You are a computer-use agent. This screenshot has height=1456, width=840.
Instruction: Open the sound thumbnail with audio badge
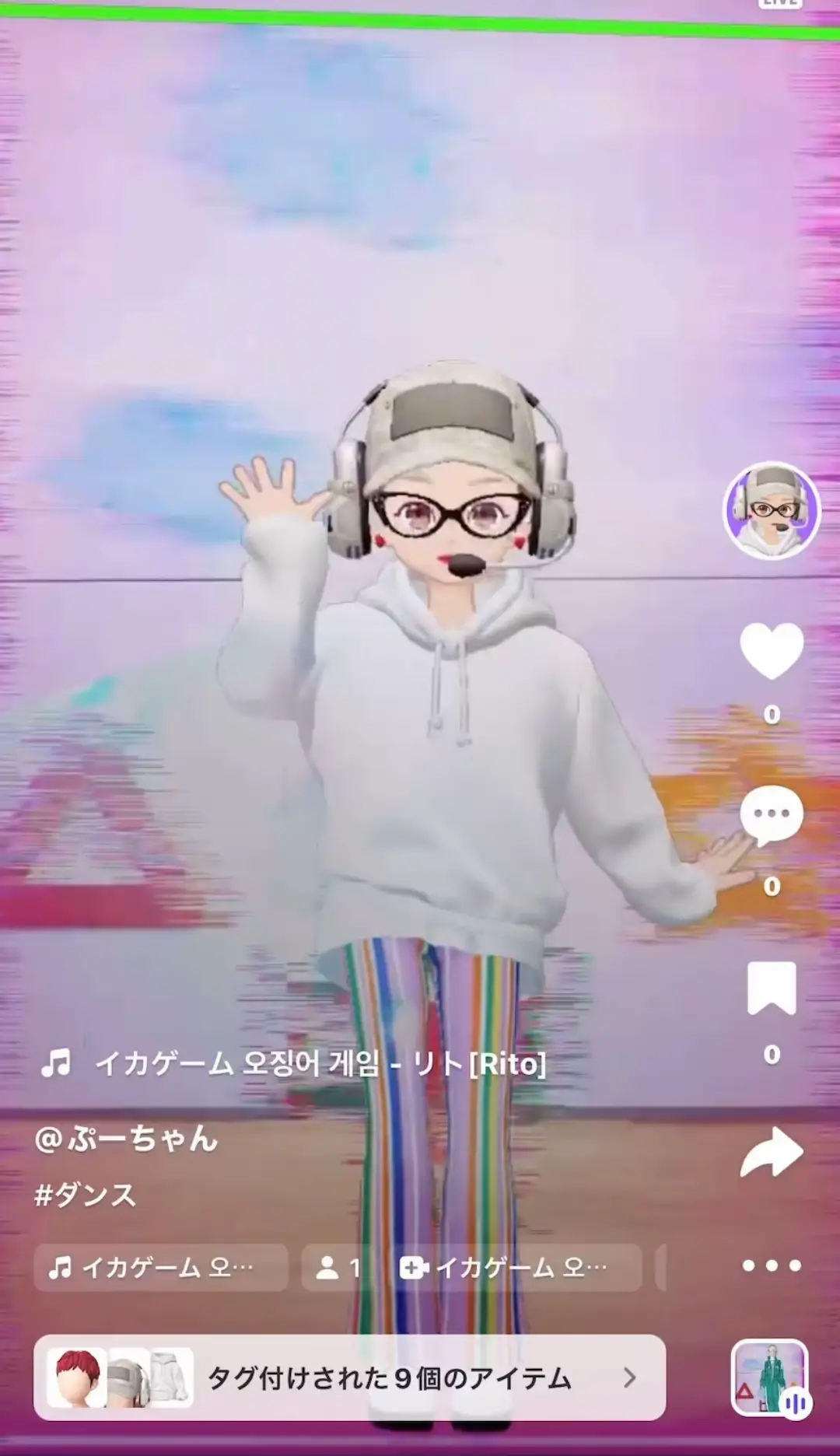point(770,1377)
